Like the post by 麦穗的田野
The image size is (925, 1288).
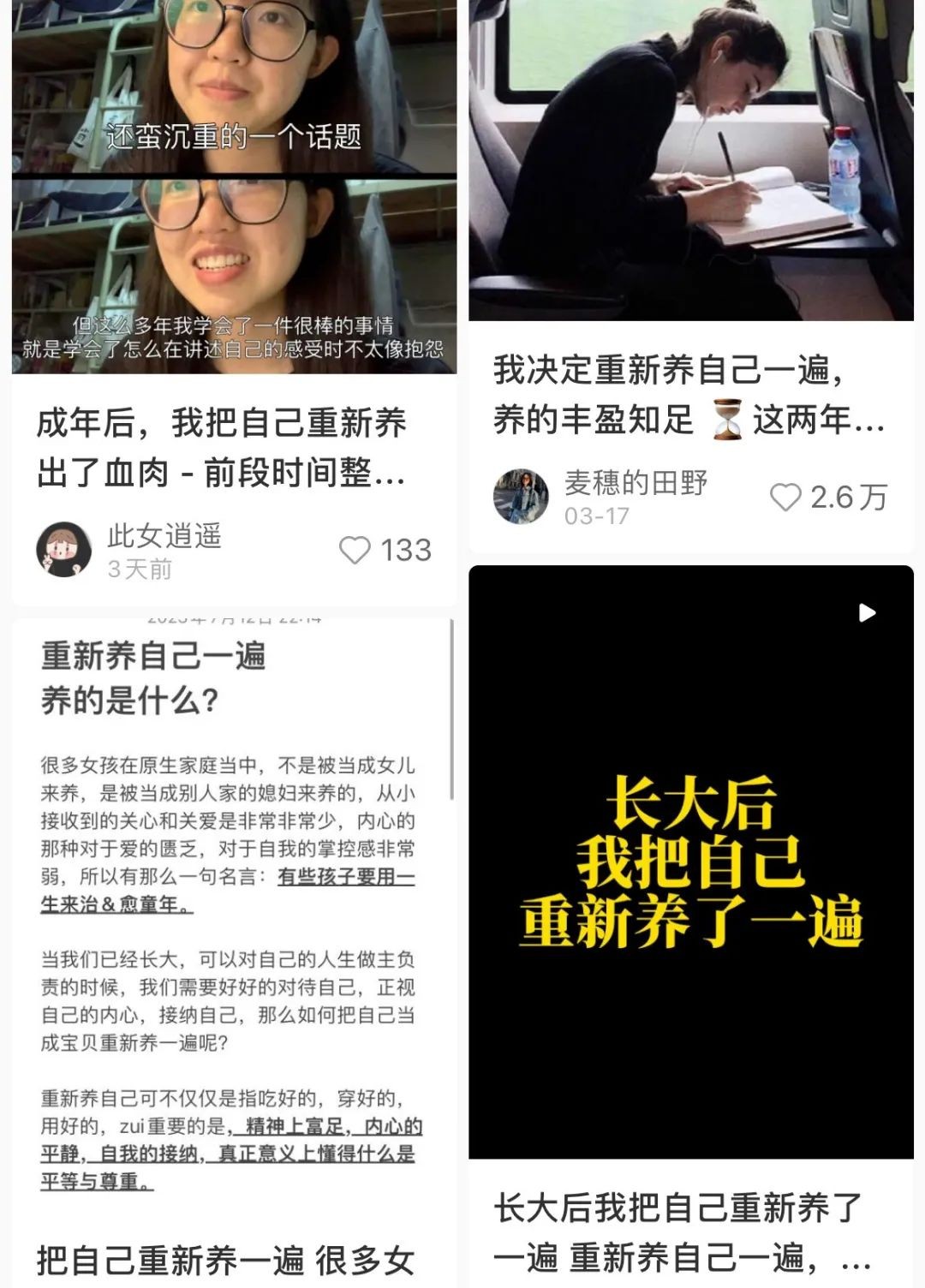click(x=785, y=498)
